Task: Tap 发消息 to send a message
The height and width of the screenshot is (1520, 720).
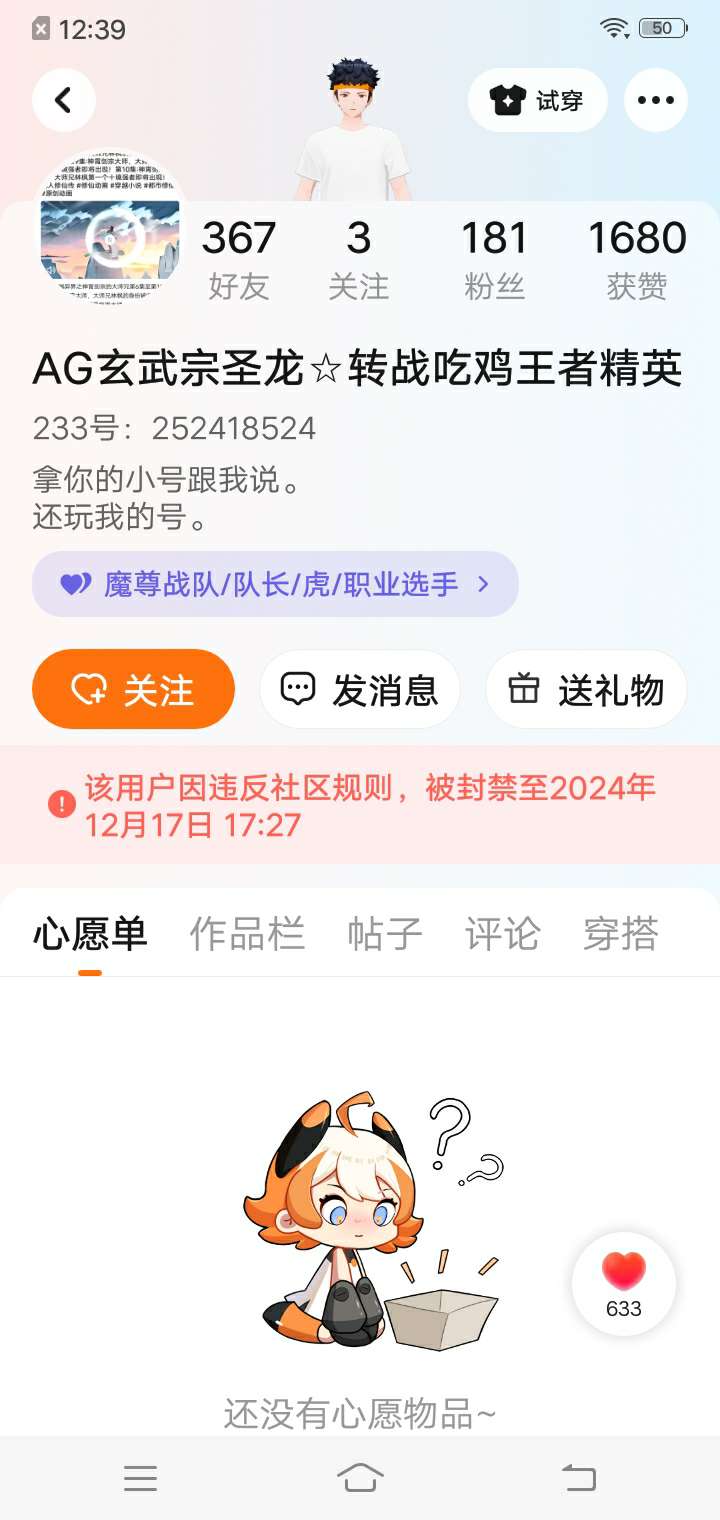Action: click(x=360, y=689)
